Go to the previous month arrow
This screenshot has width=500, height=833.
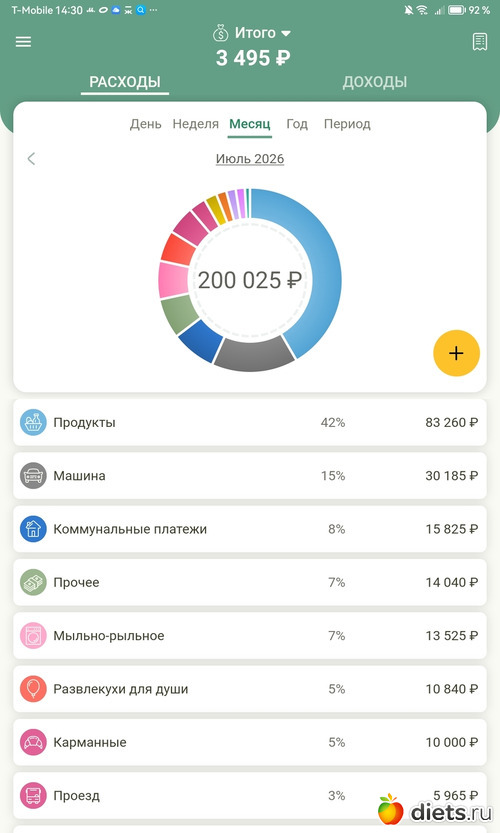tap(31, 158)
